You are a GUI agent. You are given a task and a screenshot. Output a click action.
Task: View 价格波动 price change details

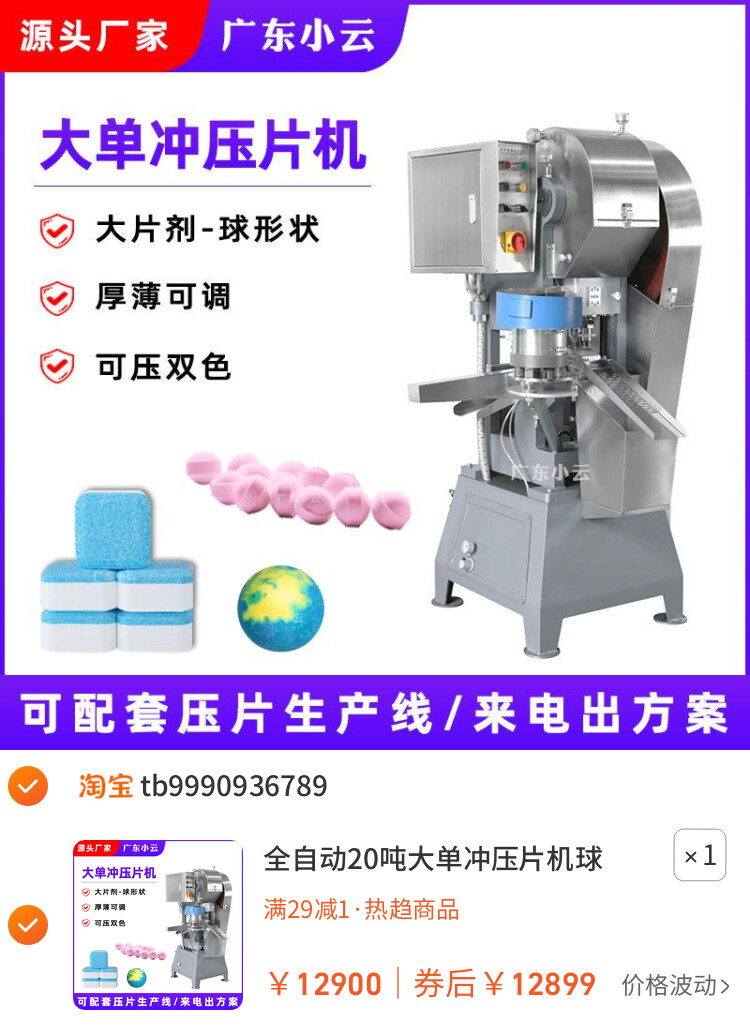pos(676,985)
